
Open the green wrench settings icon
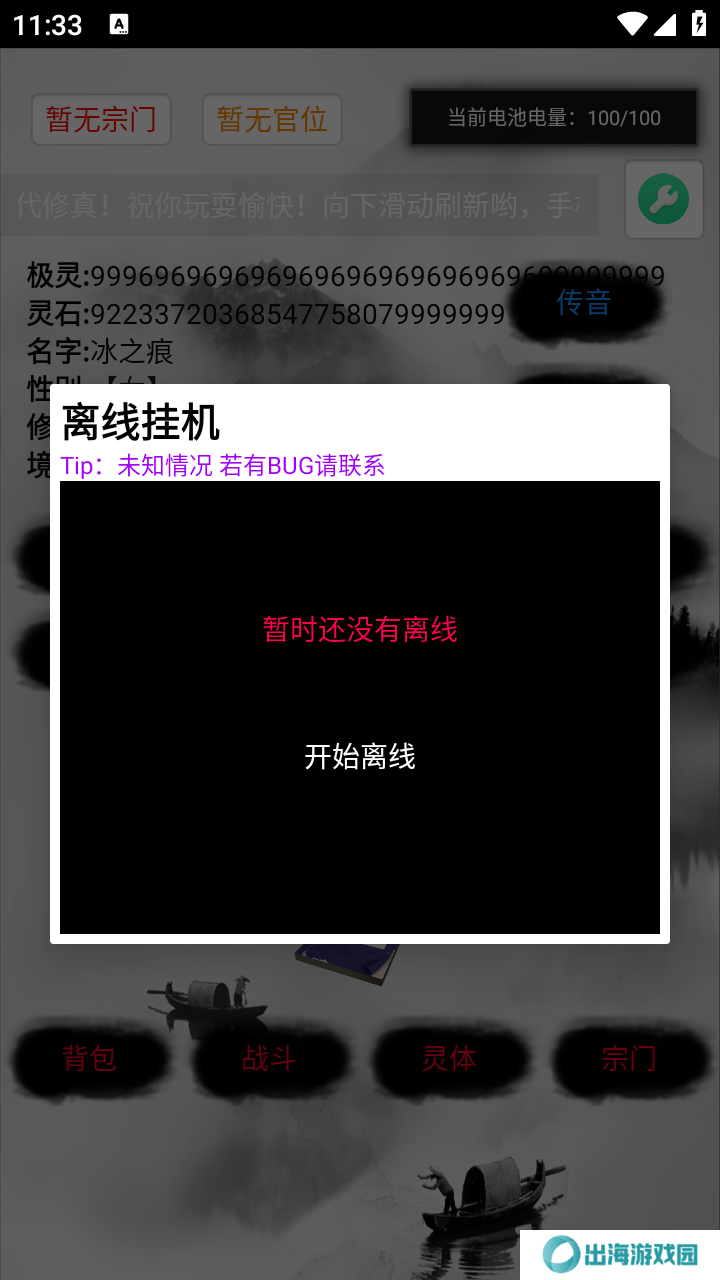coord(663,199)
